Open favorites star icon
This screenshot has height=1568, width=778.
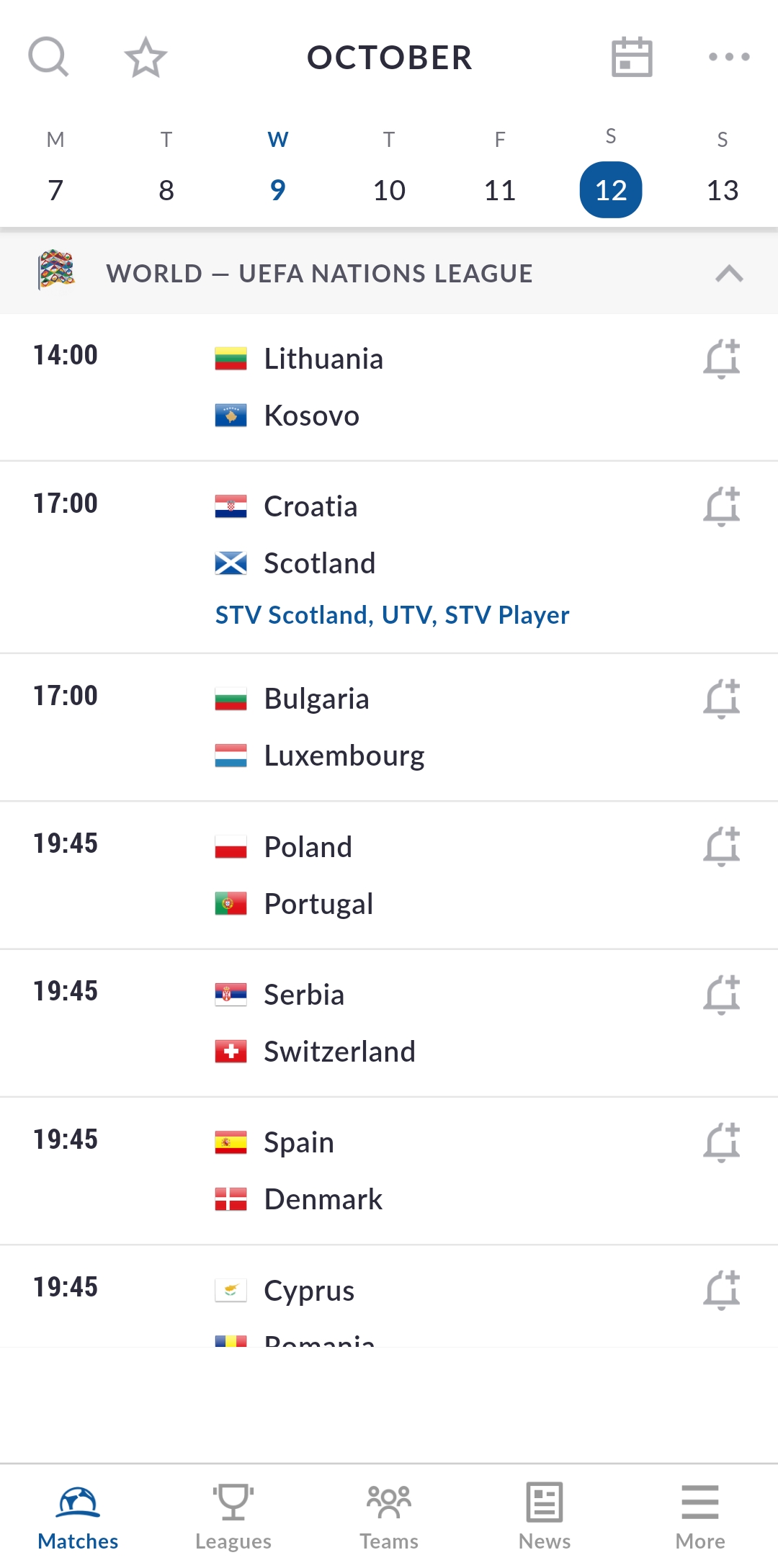point(146,57)
